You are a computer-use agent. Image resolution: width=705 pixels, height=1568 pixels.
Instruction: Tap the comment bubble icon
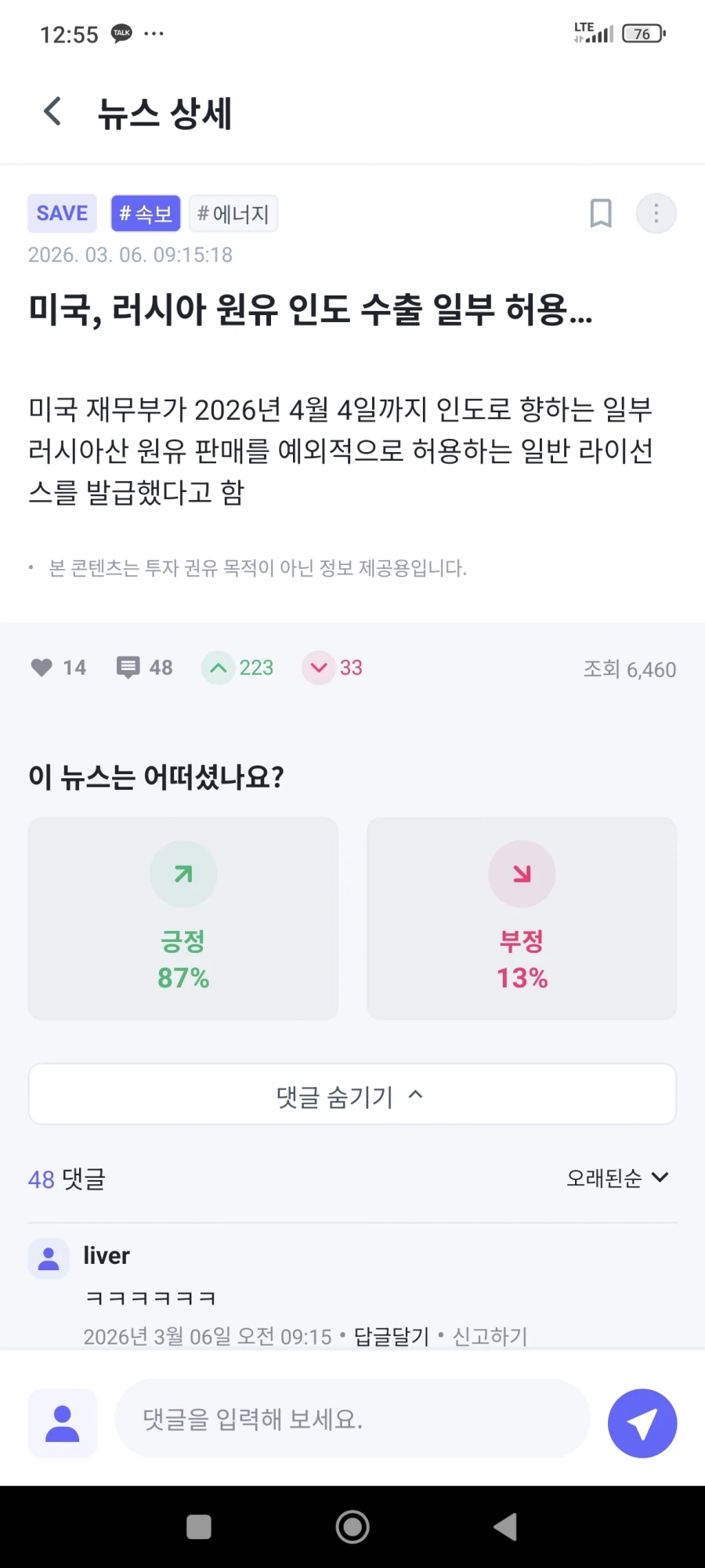click(128, 667)
